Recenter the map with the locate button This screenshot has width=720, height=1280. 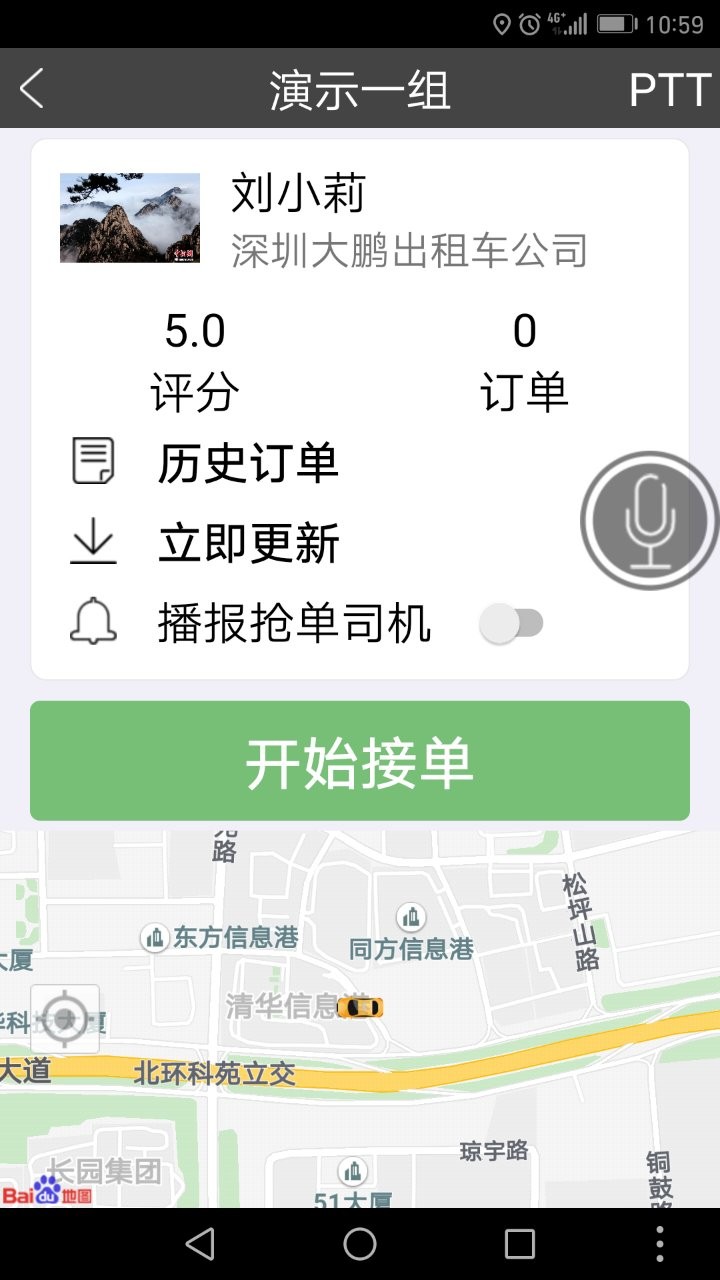tap(65, 1019)
